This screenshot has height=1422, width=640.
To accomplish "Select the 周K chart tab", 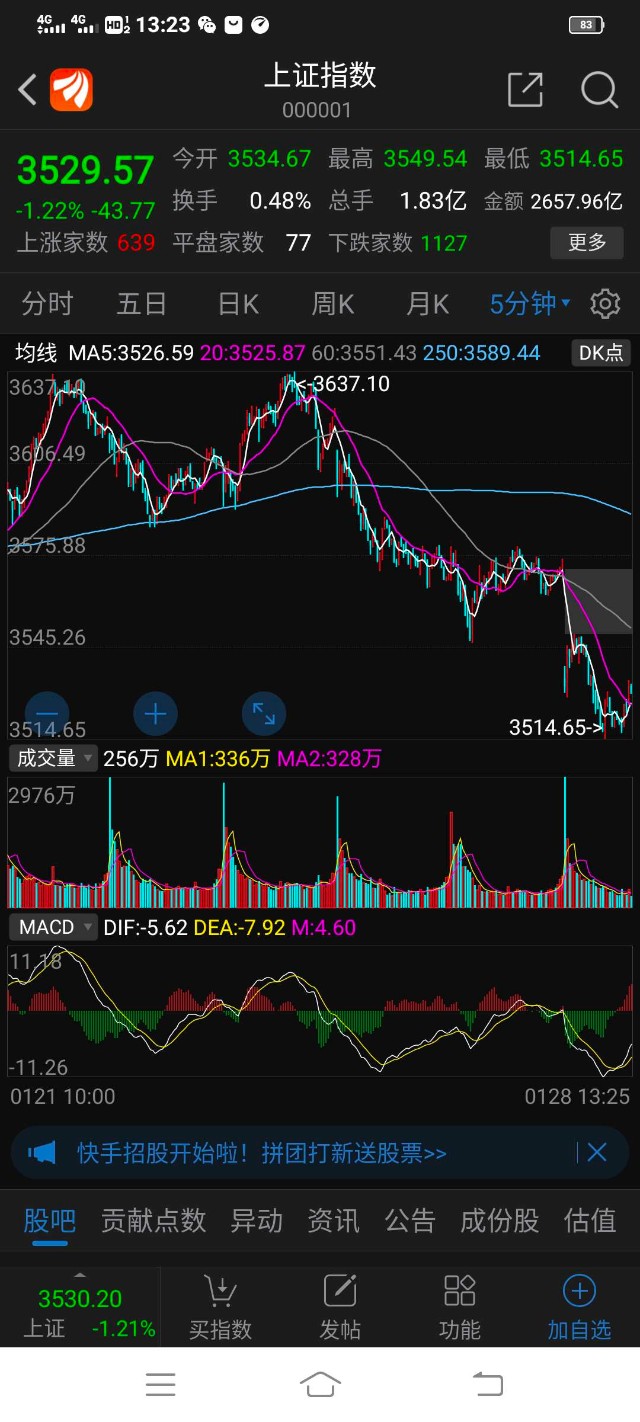I will click(x=333, y=304).
